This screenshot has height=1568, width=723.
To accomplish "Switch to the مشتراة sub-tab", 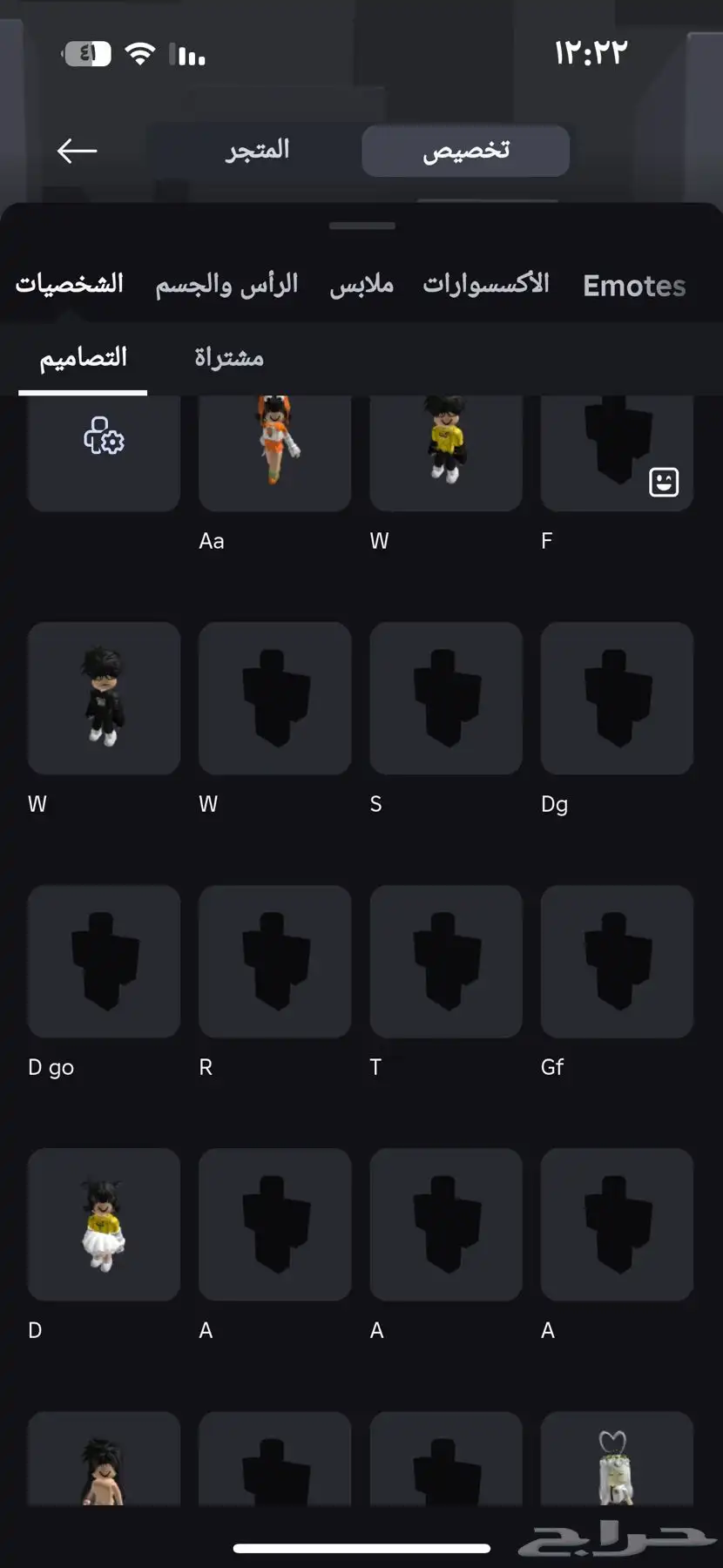I will (228, 358).
